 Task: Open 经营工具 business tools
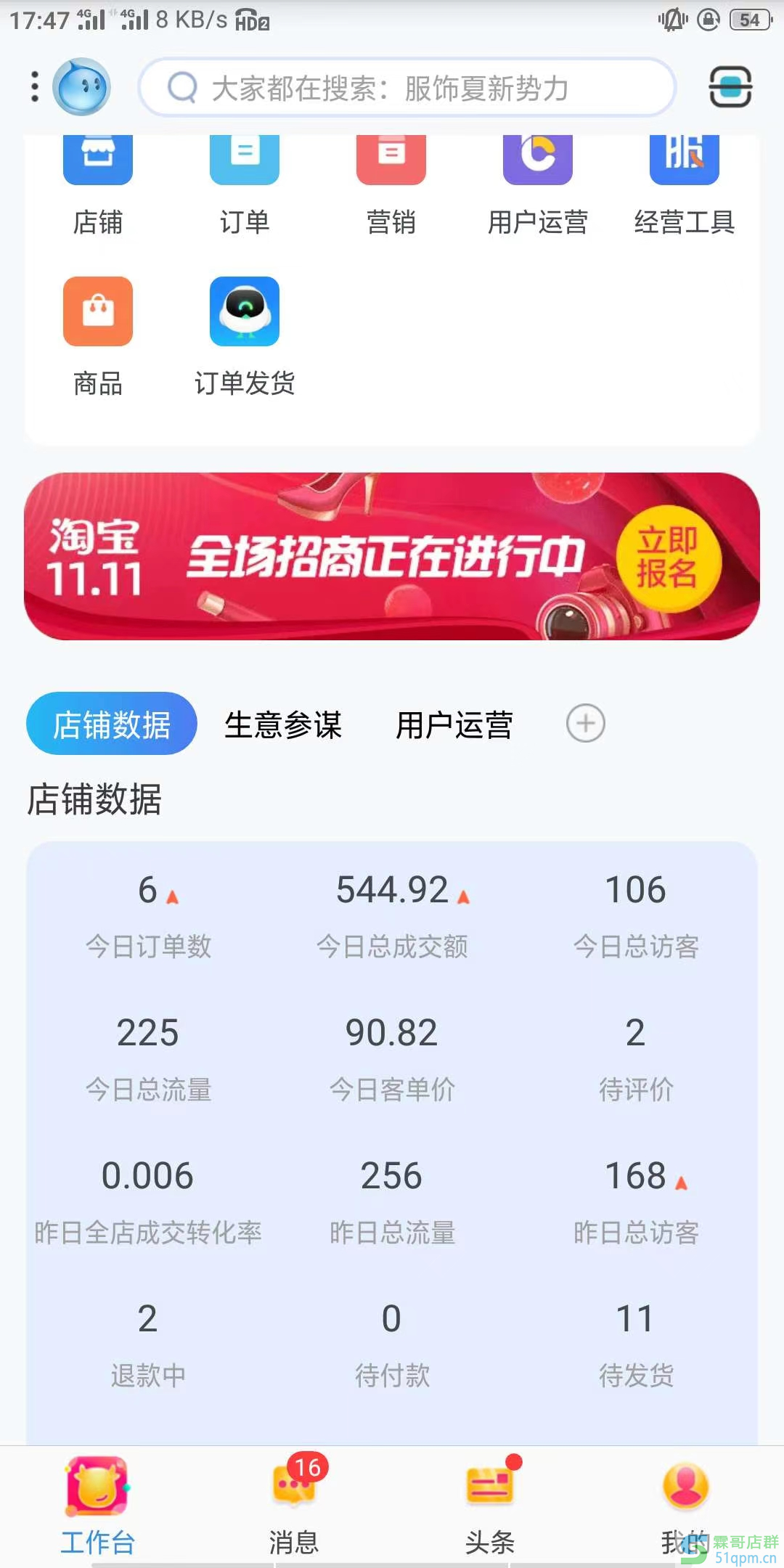[685, 181]
